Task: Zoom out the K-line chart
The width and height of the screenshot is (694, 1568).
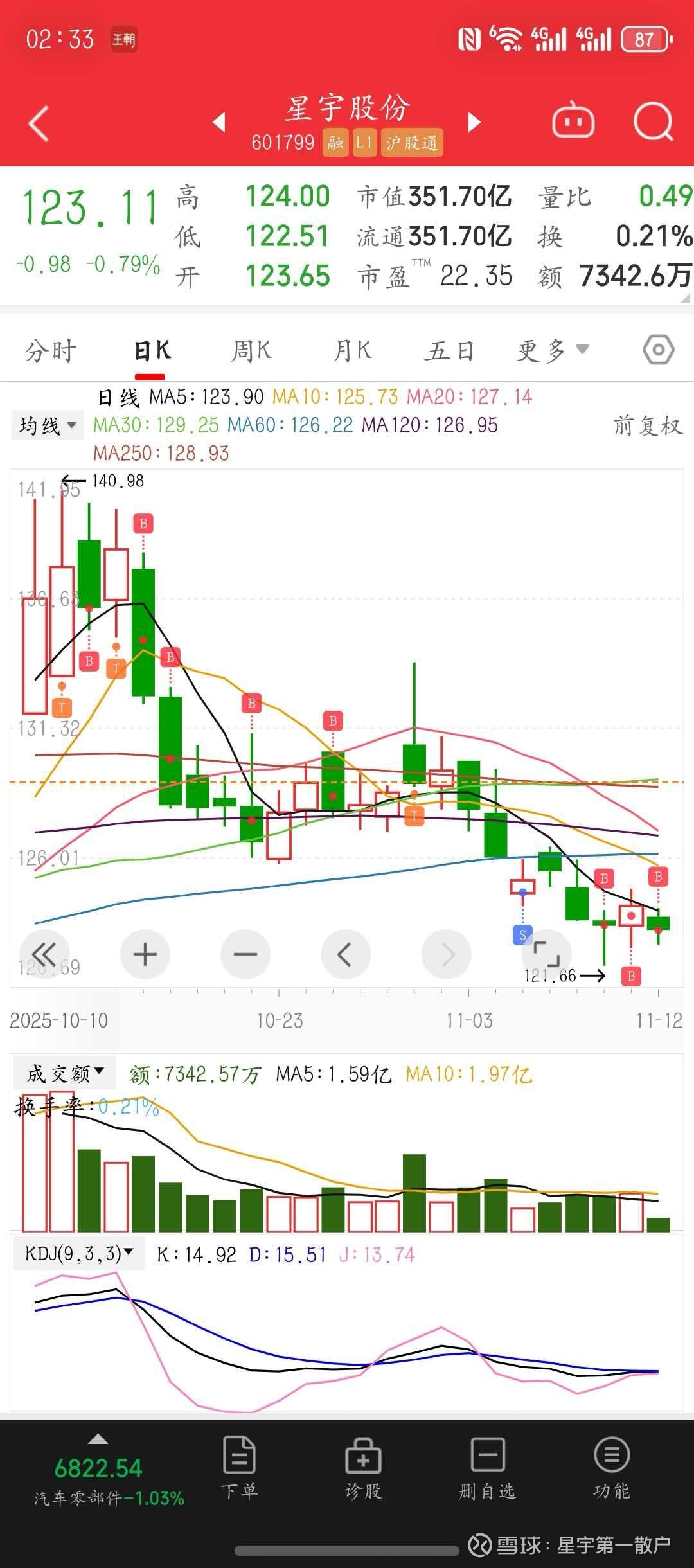Action: (x=245, y=954)
